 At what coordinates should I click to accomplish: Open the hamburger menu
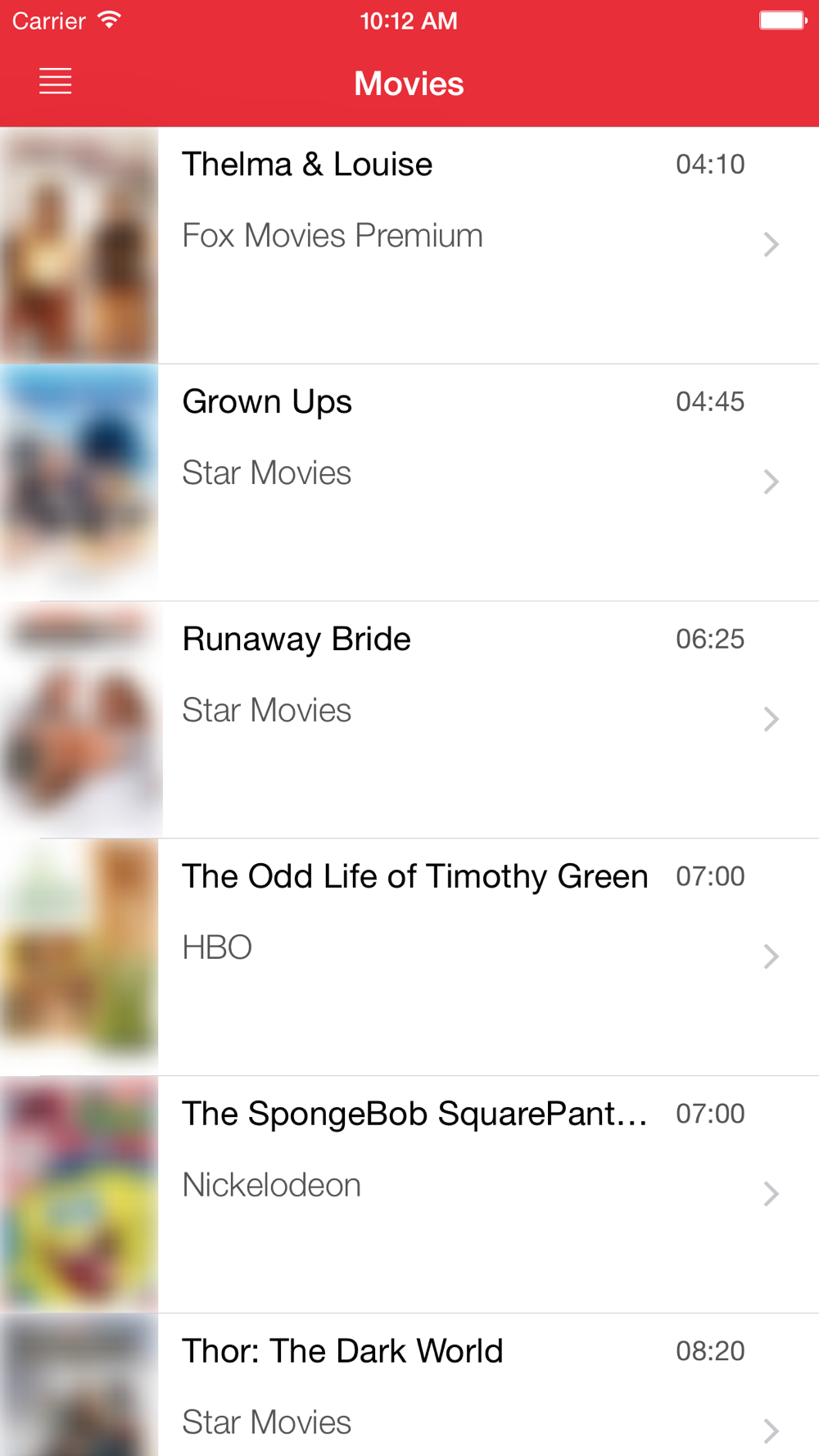click(x=56, y=82)
